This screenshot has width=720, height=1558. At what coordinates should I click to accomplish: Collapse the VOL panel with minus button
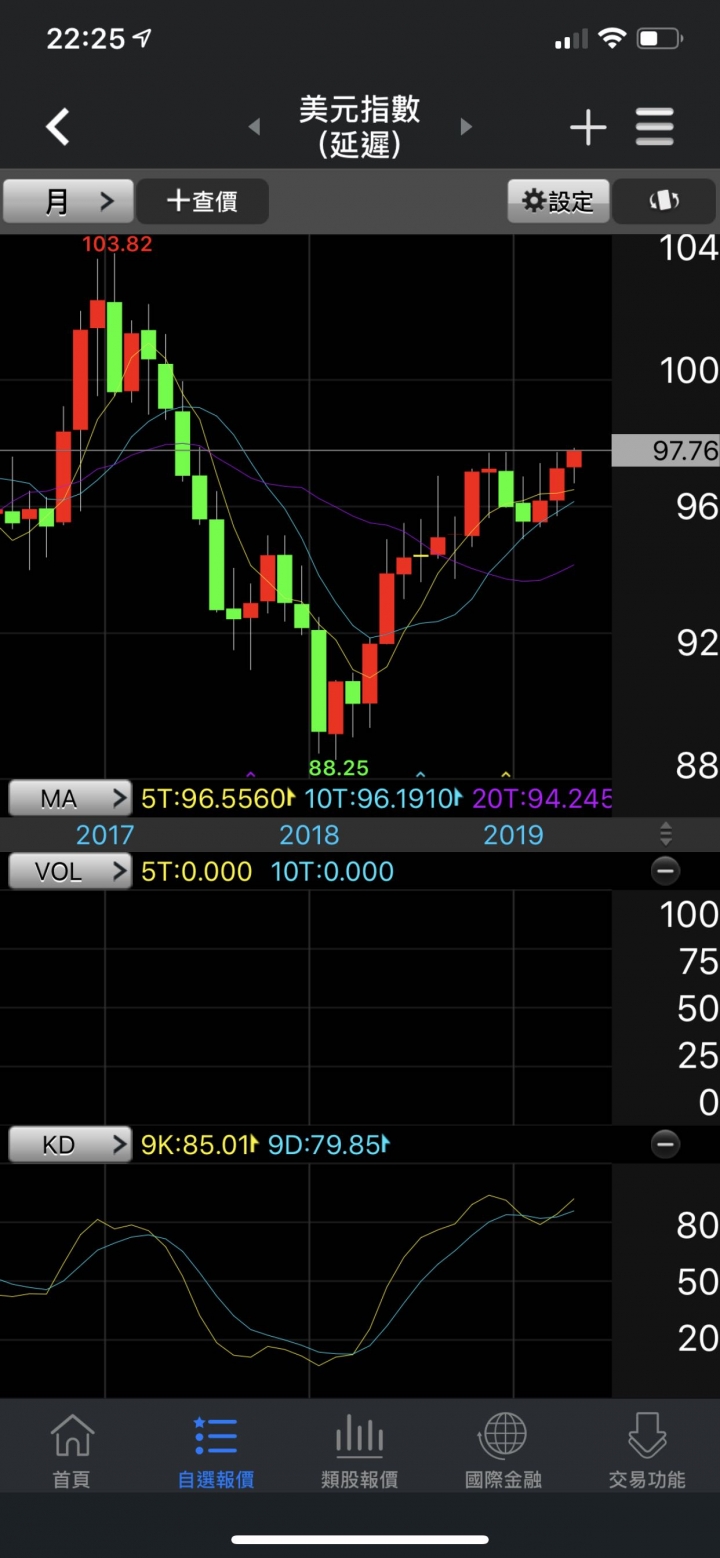pos(665,871)
